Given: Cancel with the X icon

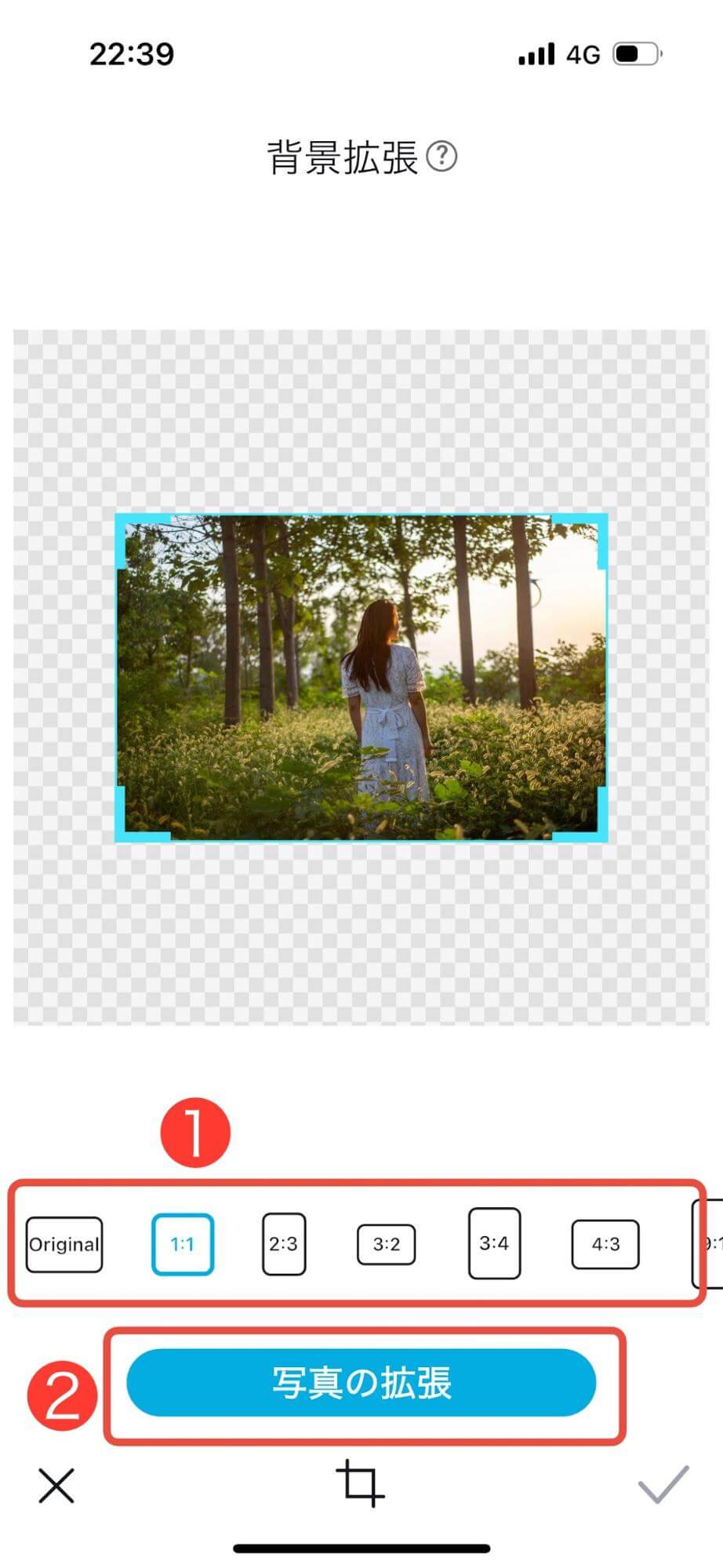Looking at the screenshot, I should click(x=56, y=1485).
